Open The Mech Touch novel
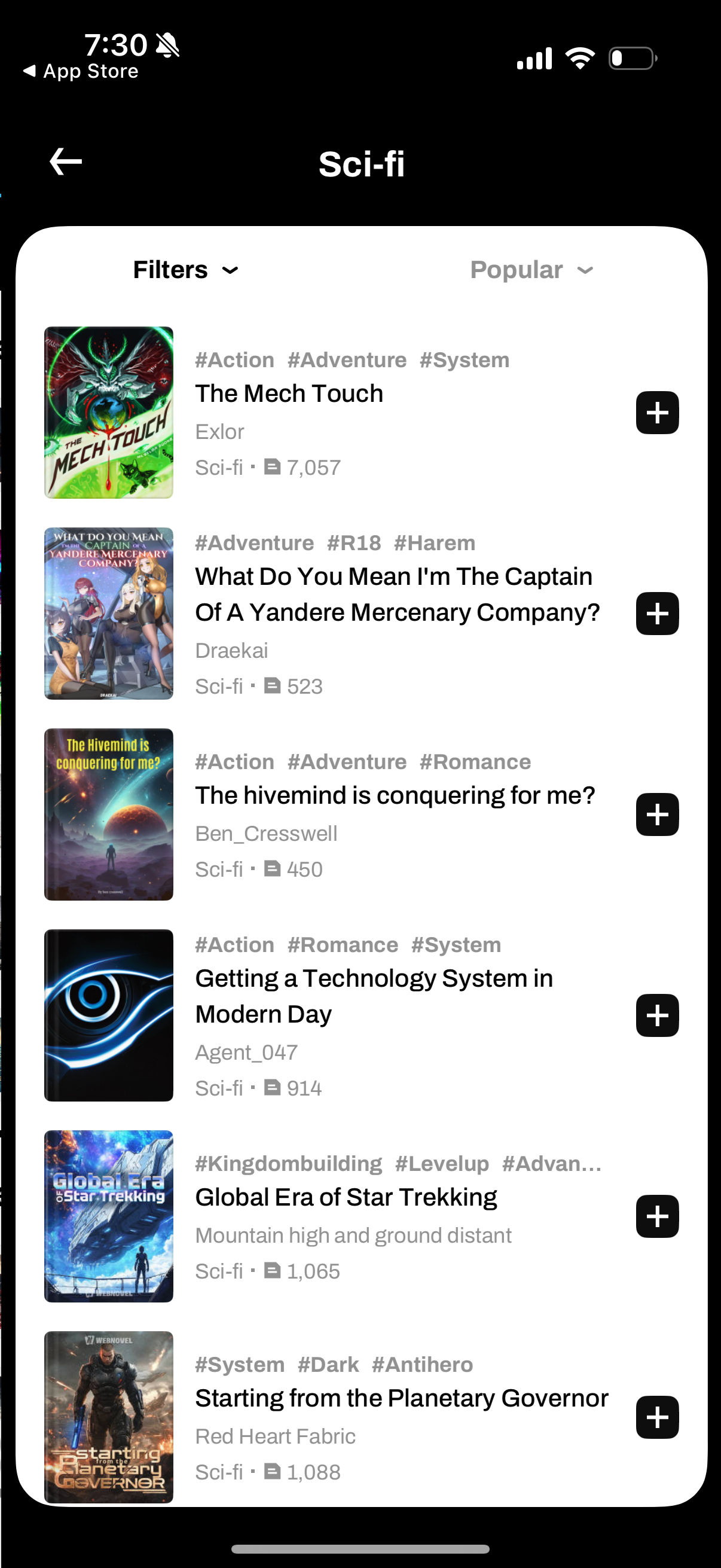This screenshot has width=721, height=1568. 289,394
